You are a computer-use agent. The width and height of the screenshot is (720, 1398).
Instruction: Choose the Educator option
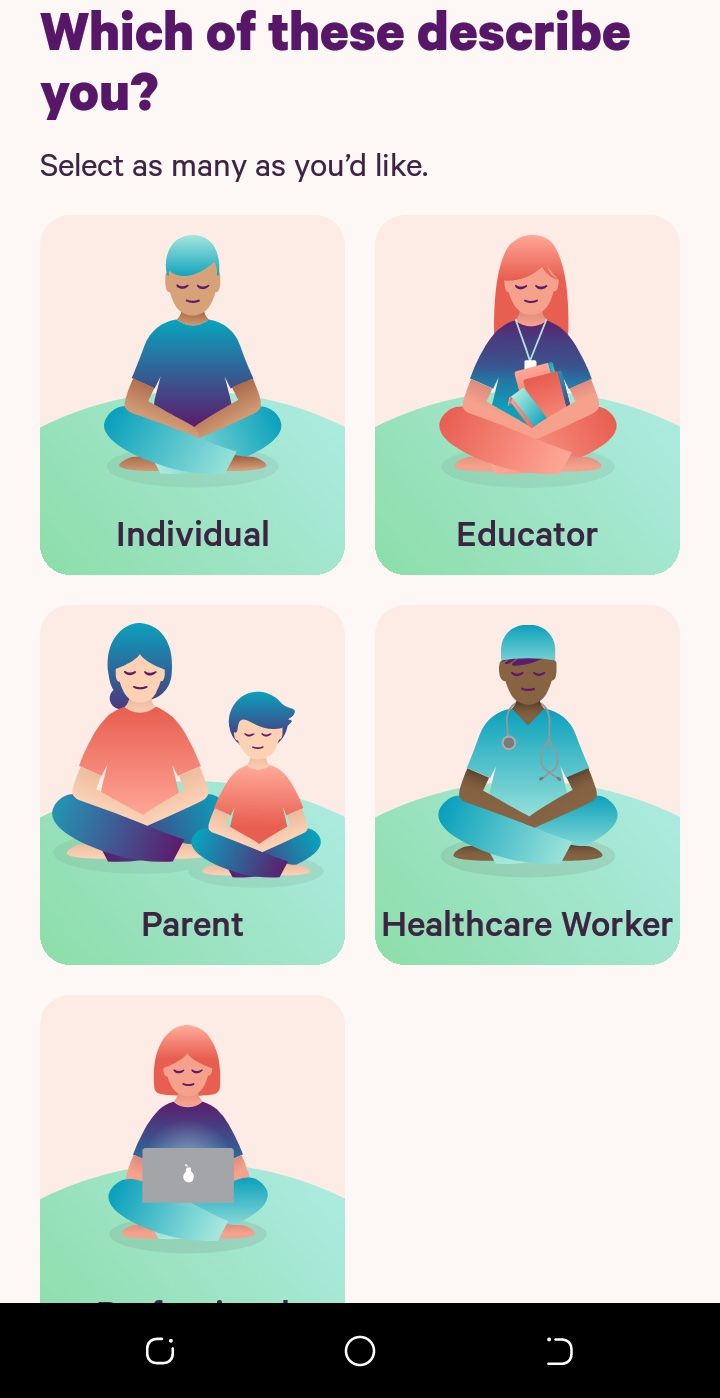coord(527,395)
